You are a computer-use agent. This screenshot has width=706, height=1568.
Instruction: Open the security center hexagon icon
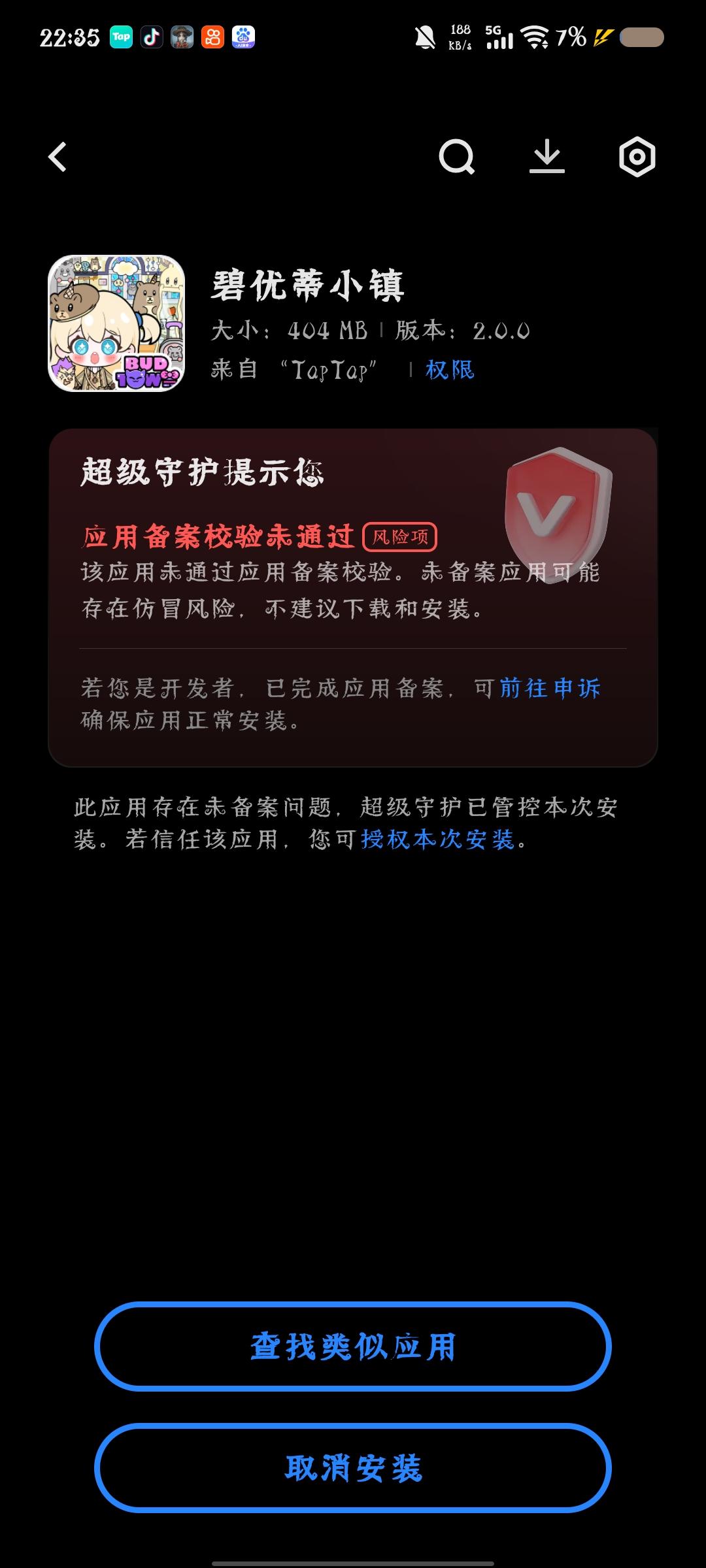click(637, 157)
